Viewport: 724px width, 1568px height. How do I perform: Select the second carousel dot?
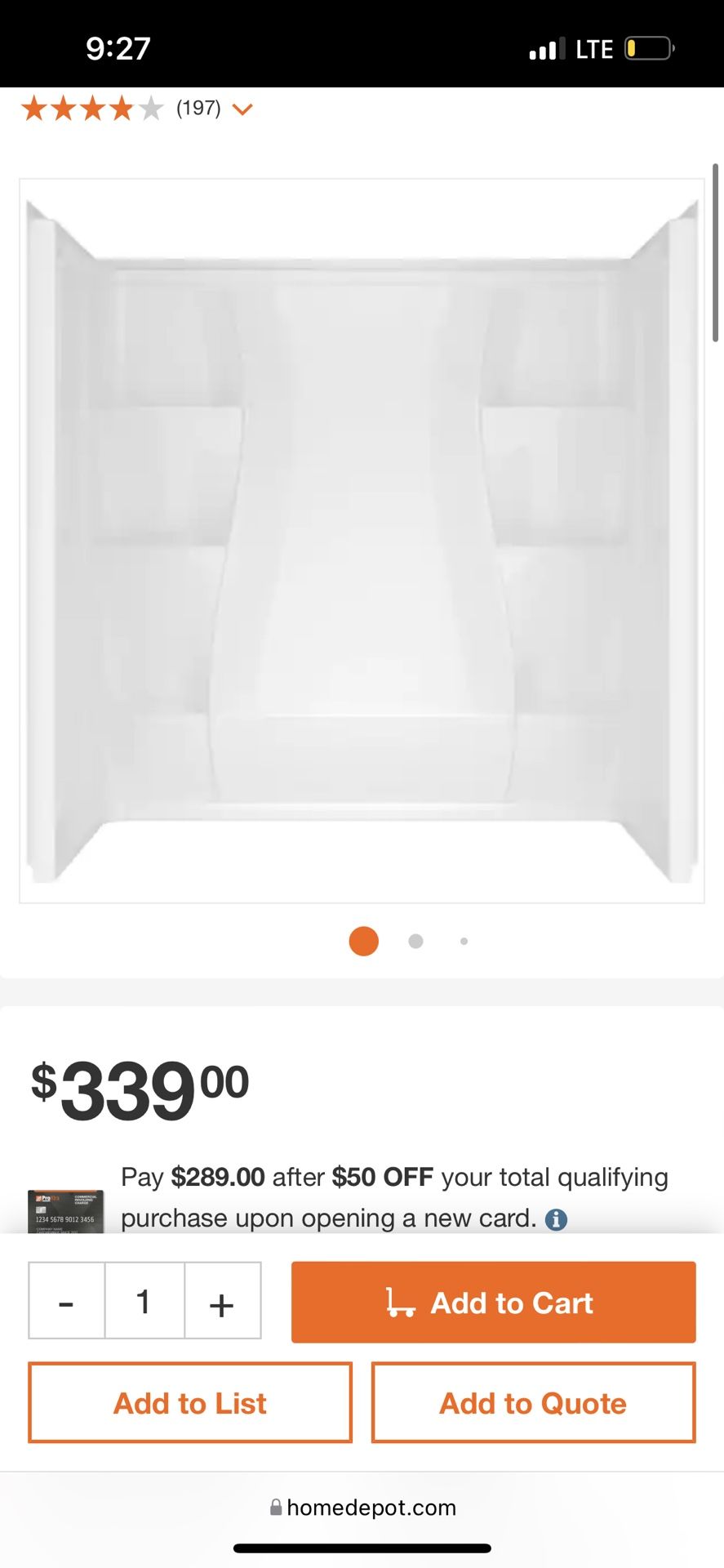click(415, 941)
